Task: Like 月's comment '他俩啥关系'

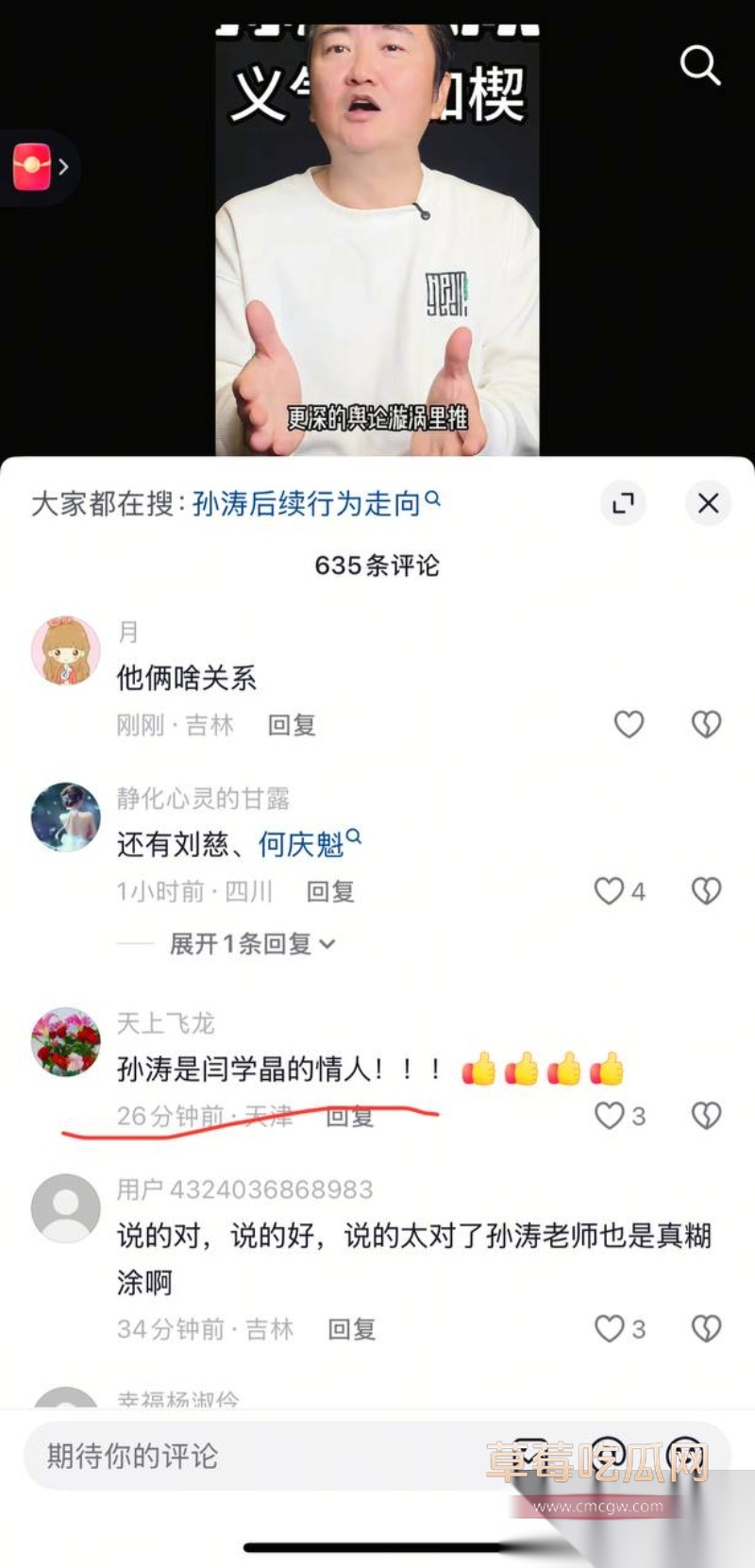Action: [x=629, y=724]
